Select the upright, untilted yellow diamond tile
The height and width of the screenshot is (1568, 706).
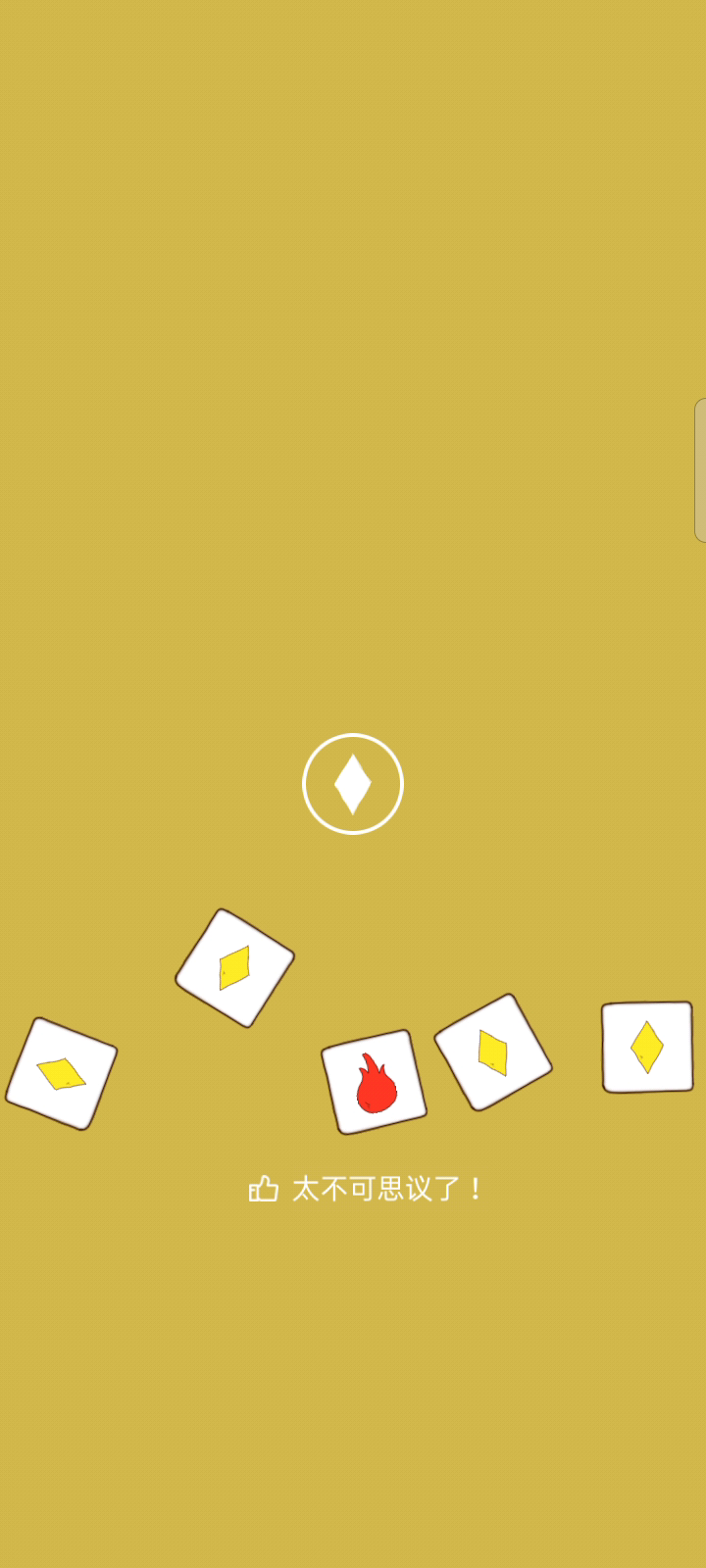tap(647, 1047)
